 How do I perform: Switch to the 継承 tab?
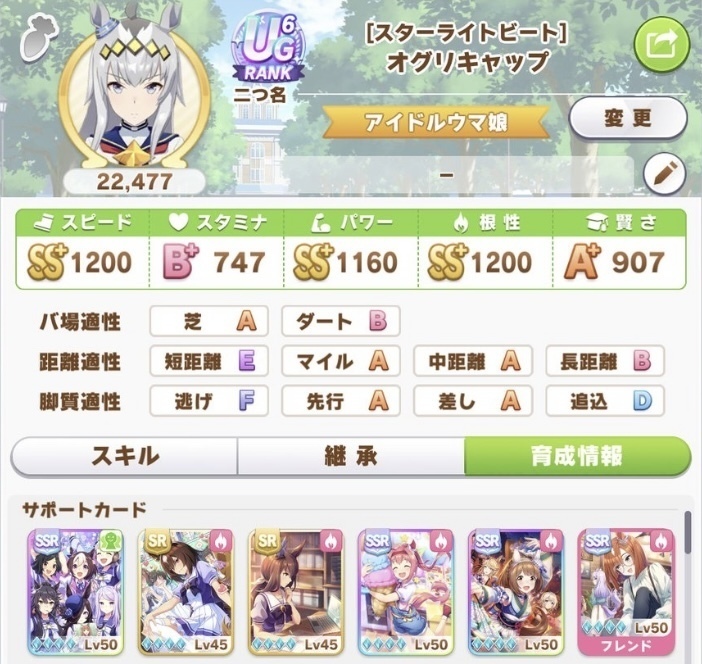351,456
